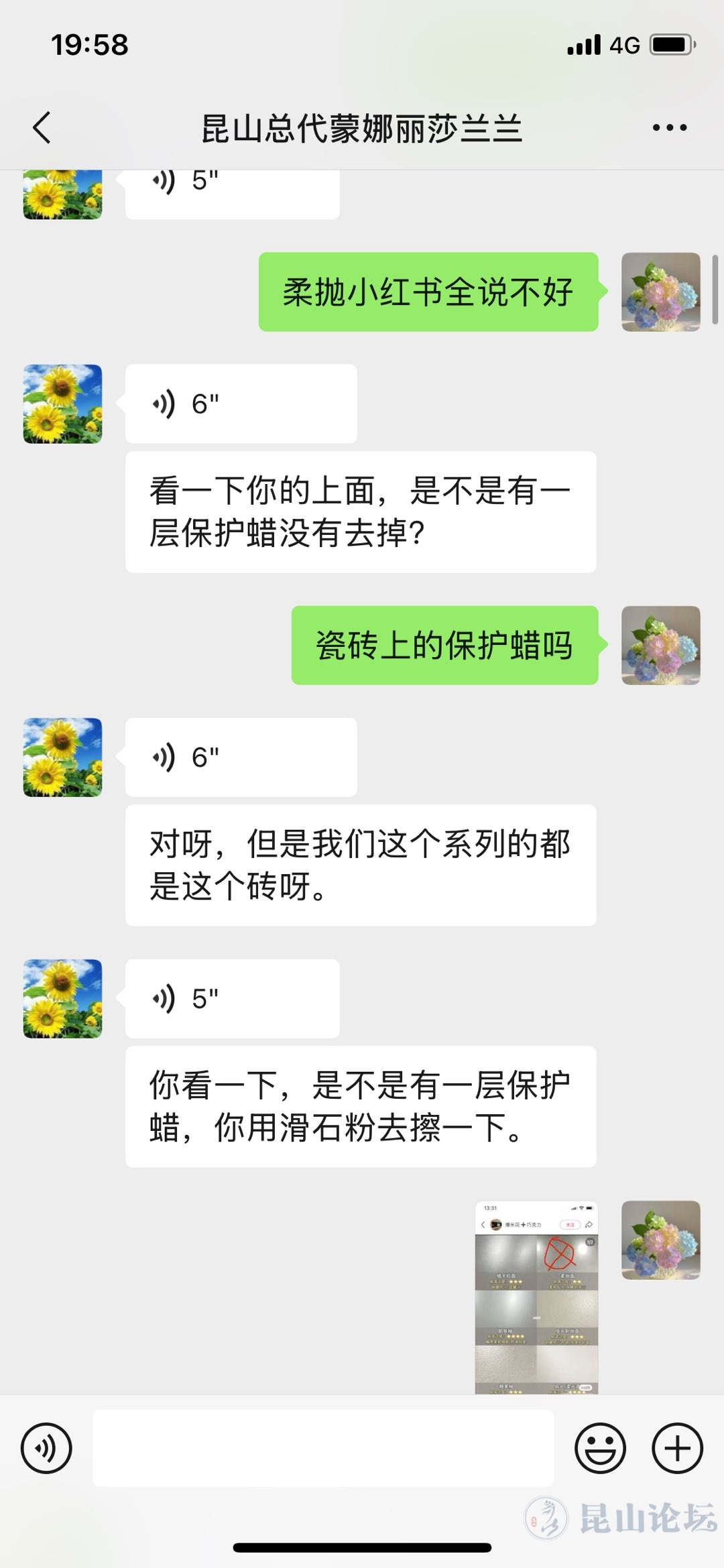Screen dimensions: 724x1568
Task: Focus the message text field
Action: click(323, 1448)
